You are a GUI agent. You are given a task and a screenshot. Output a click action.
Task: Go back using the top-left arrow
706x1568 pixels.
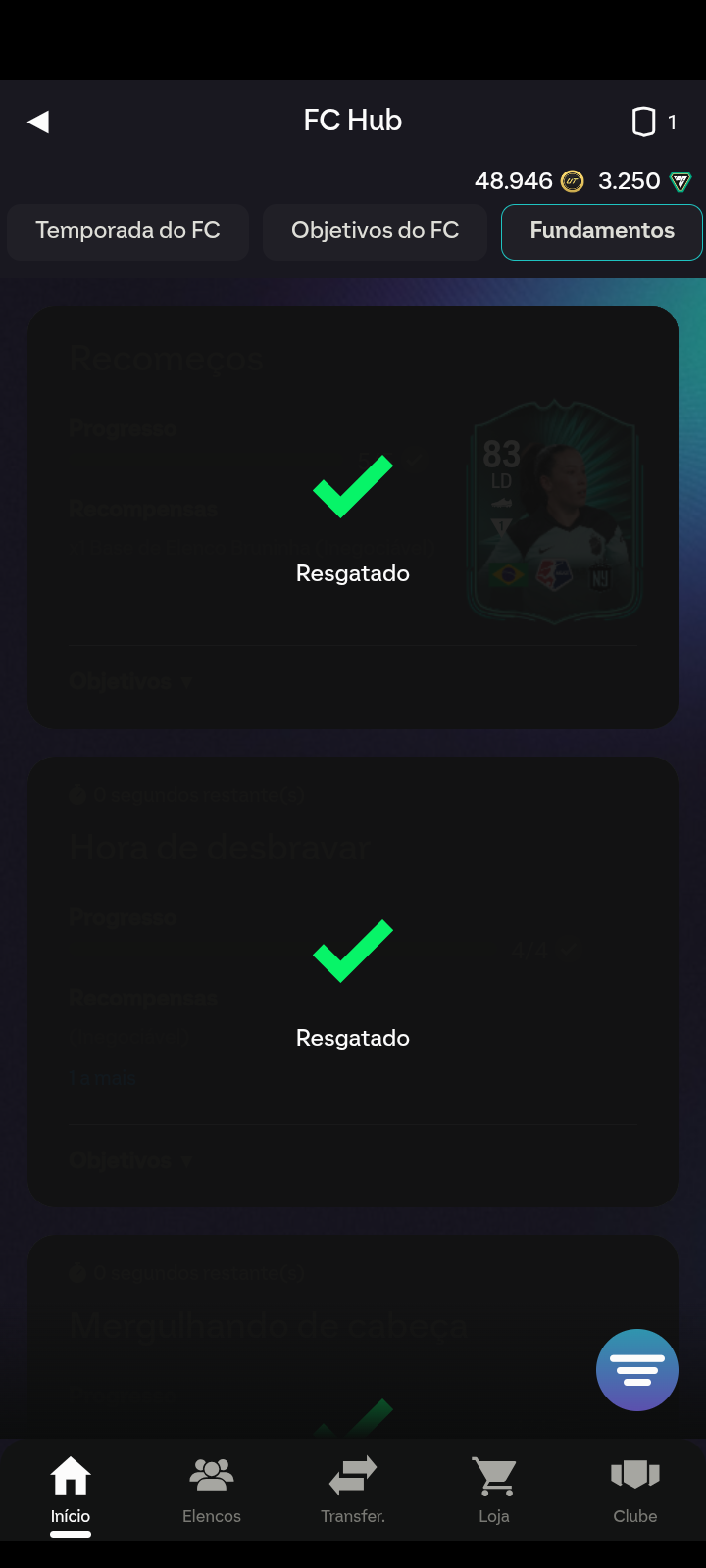click(38, 122)
